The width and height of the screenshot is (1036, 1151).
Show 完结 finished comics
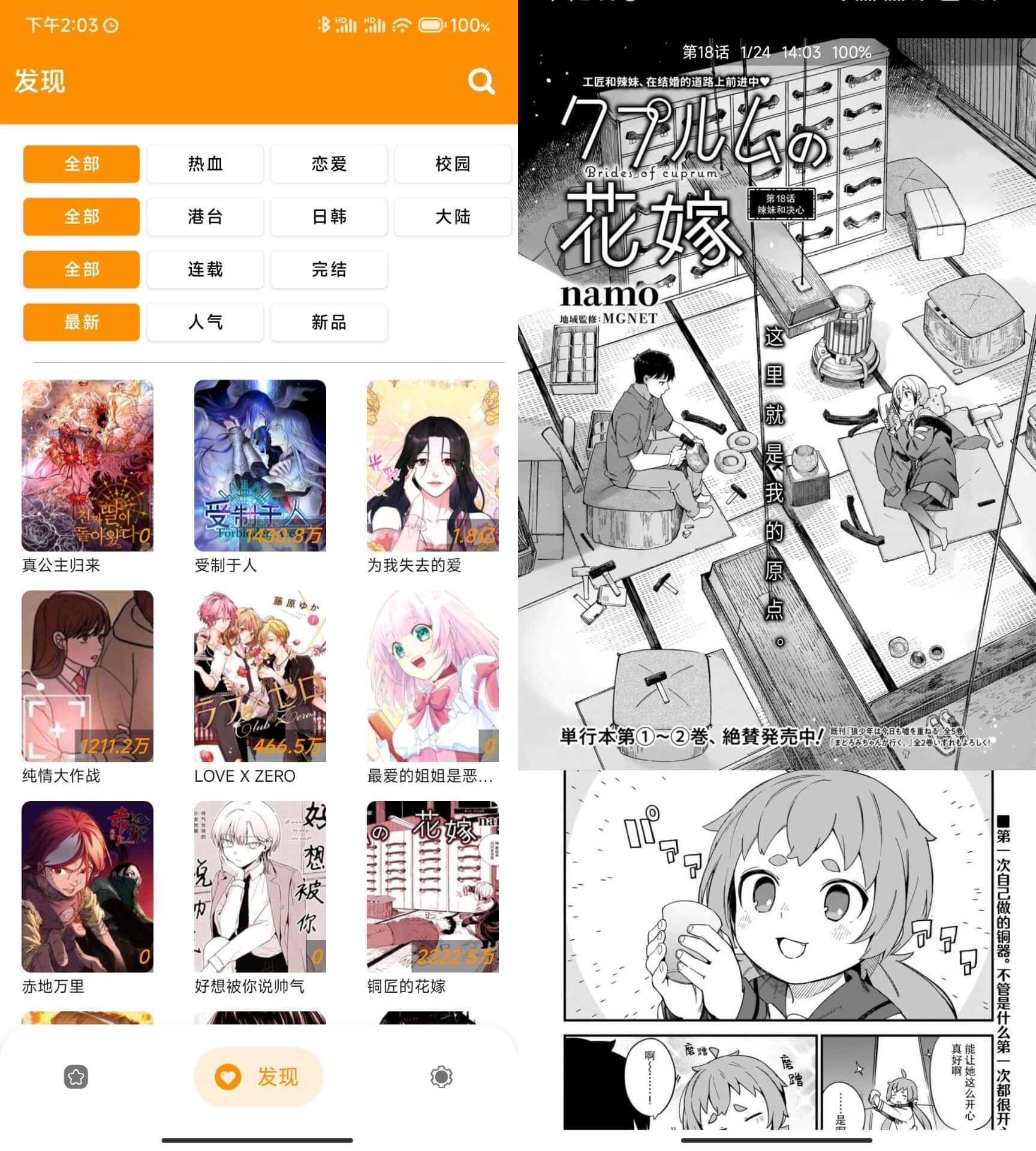(x=329, y=269)
